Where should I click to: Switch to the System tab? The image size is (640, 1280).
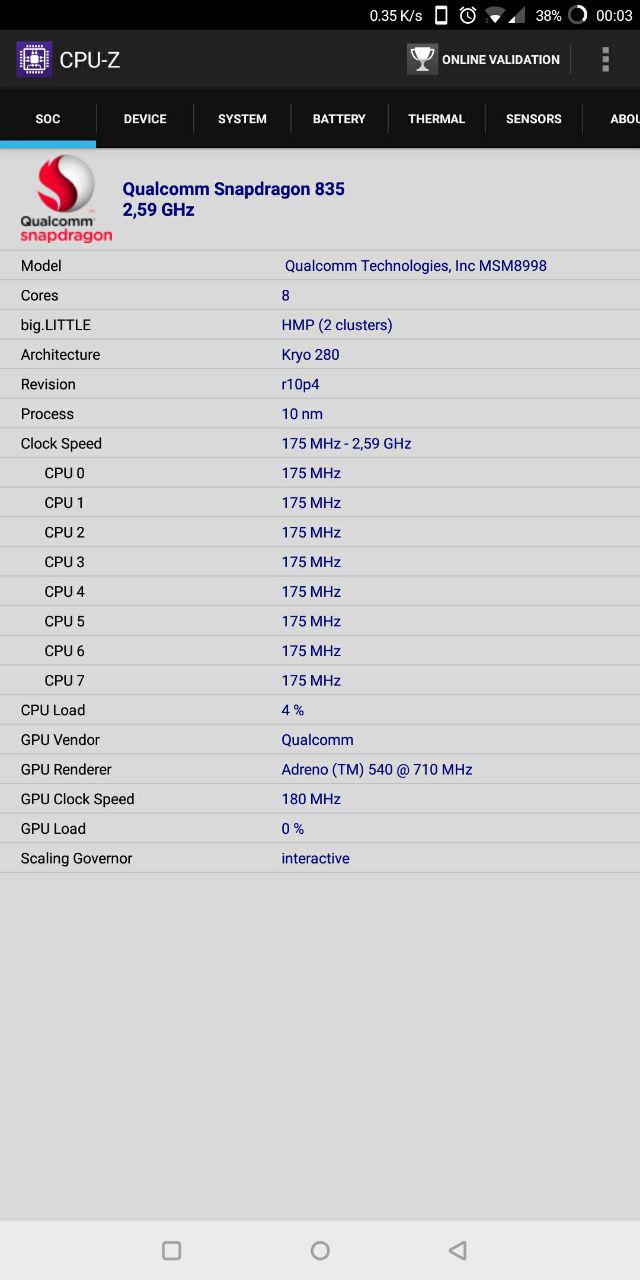[x=242, y=119]
